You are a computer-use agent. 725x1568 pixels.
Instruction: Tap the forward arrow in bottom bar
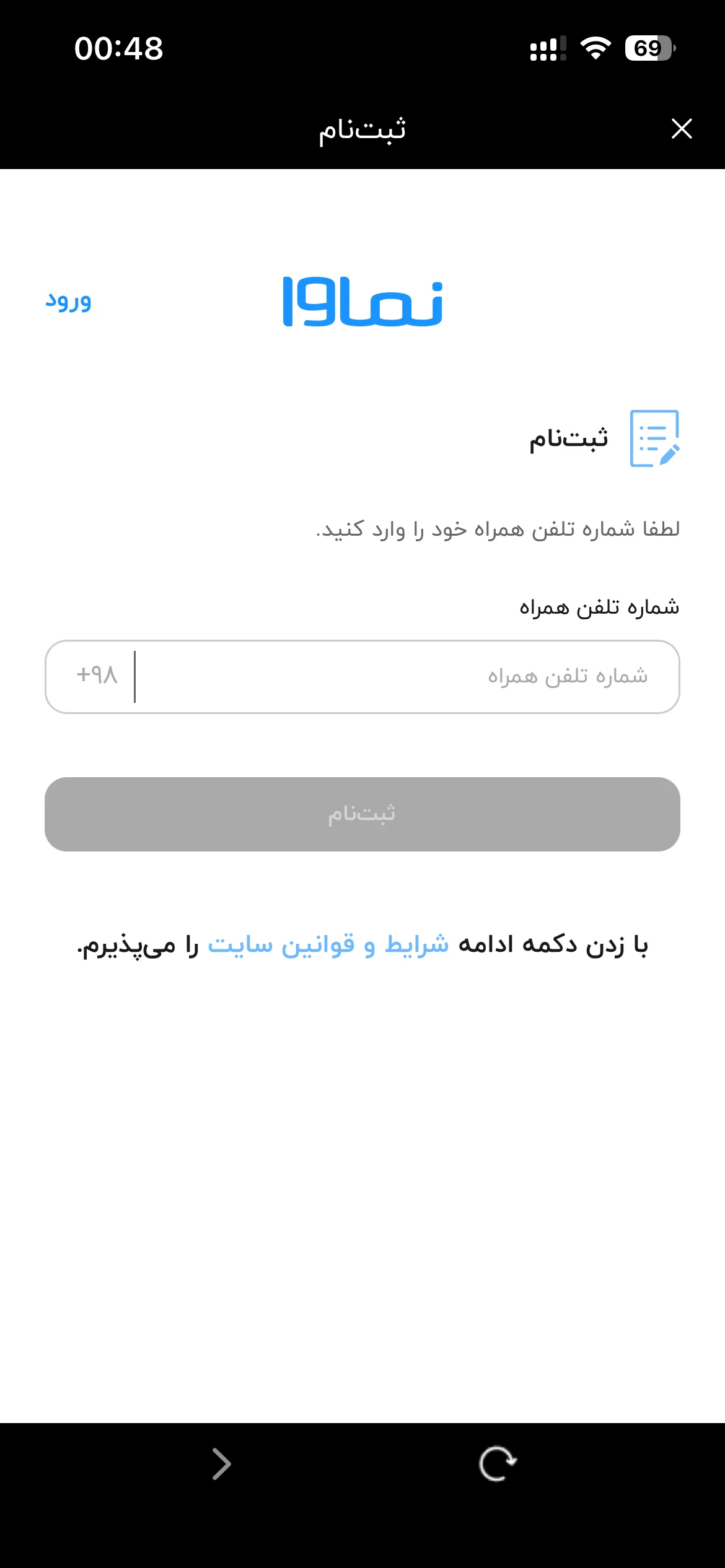coord(221,1464)
